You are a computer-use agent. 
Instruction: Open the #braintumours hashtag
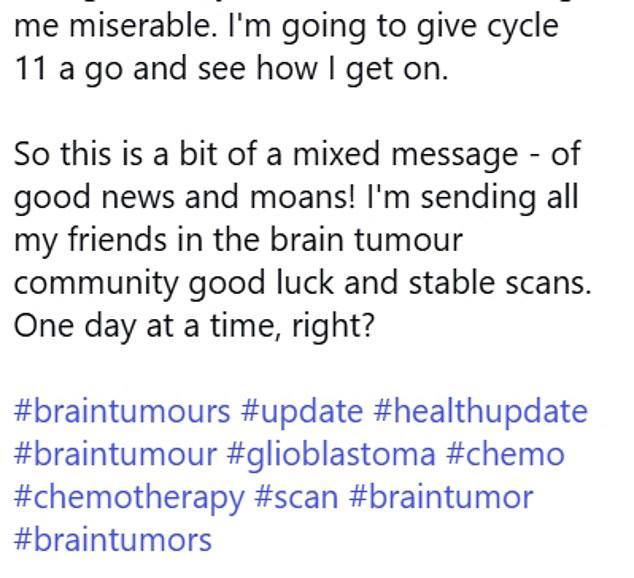coord(122,412)
